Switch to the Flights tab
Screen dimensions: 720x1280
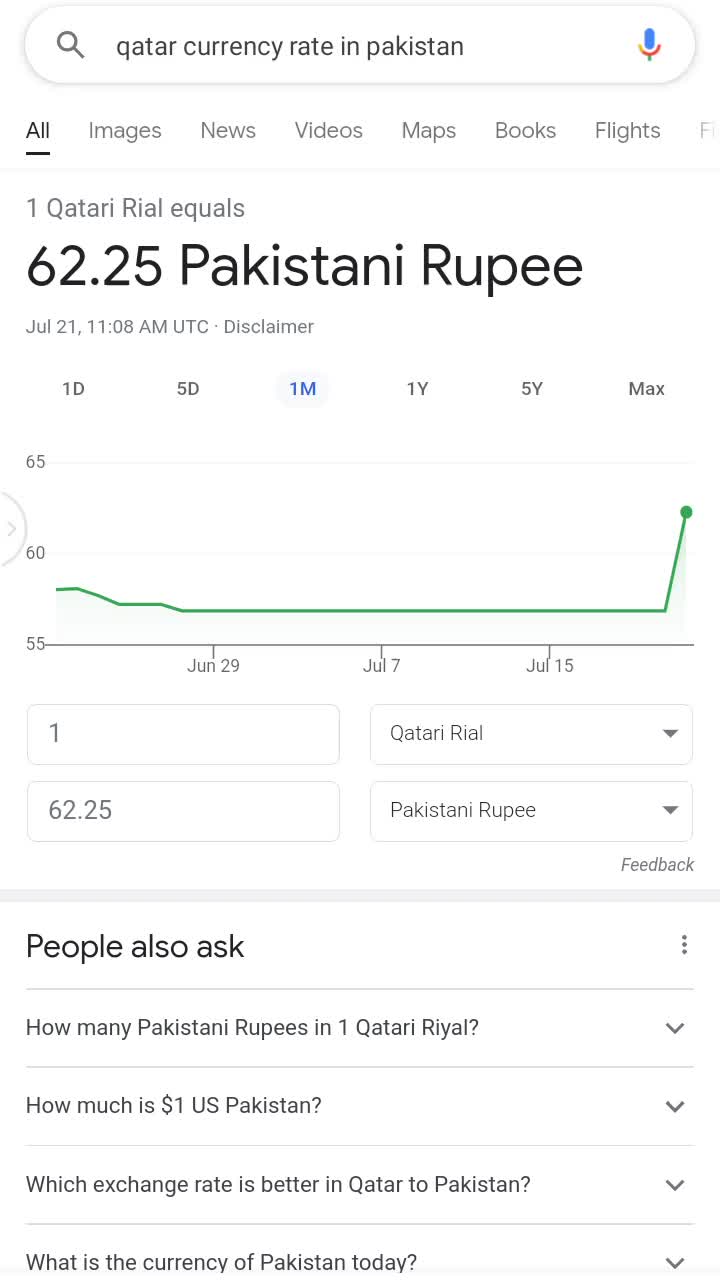tap(627, 130)
